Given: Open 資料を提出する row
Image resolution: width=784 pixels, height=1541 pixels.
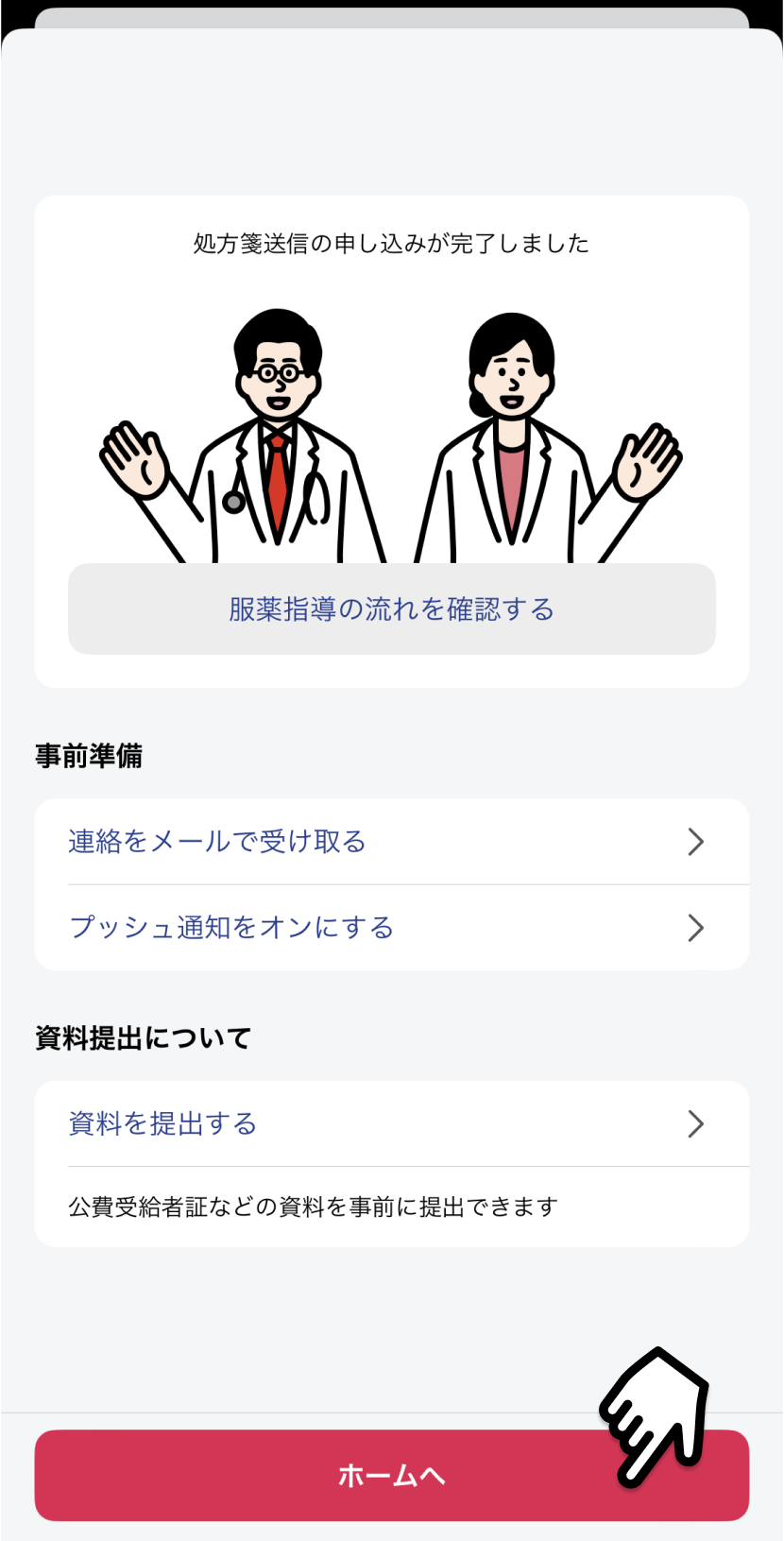Looking at the screenshot, I should [391, 1124].
